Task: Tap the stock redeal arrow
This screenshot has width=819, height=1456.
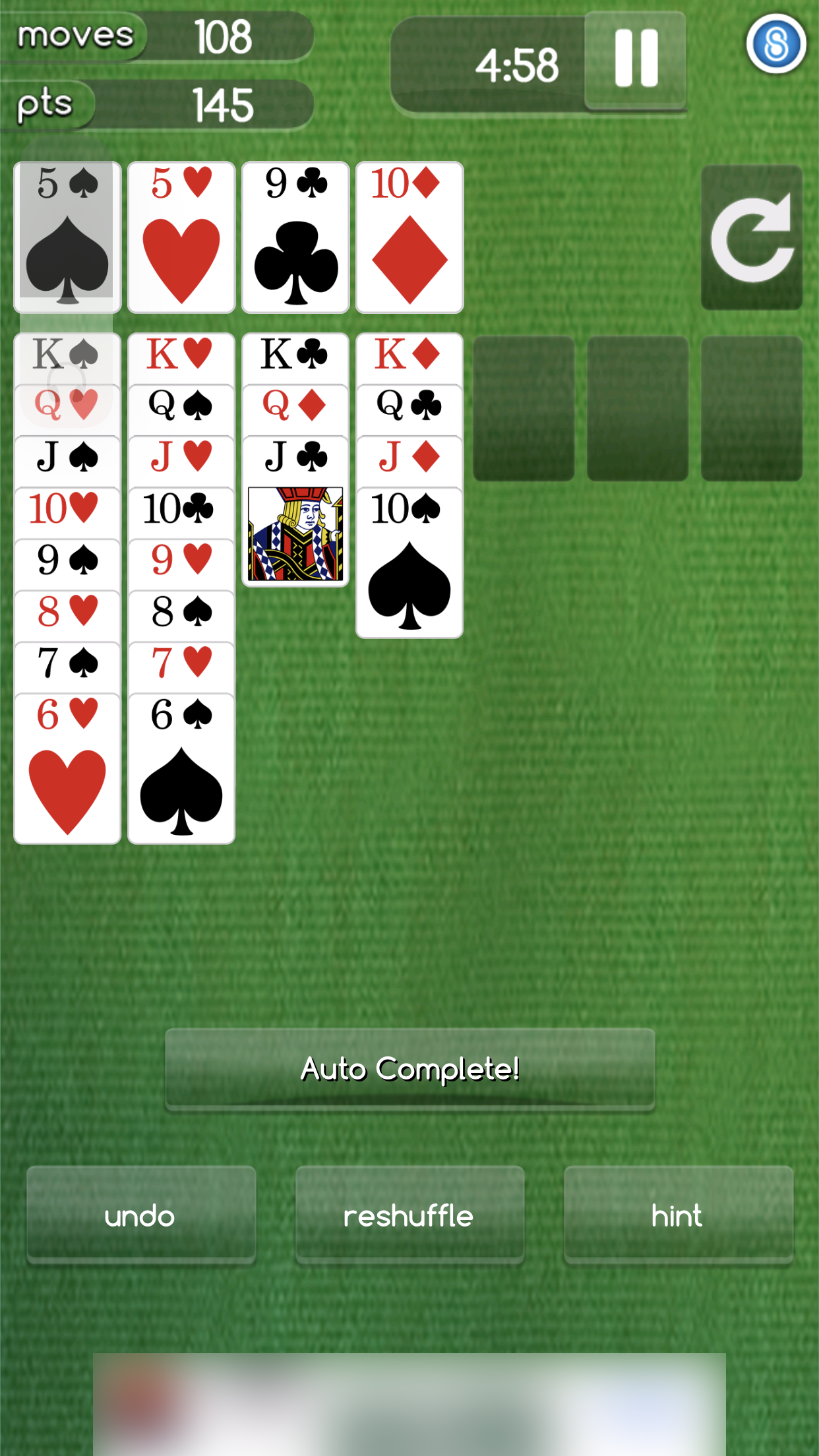Action: click(x=751, y=238)
